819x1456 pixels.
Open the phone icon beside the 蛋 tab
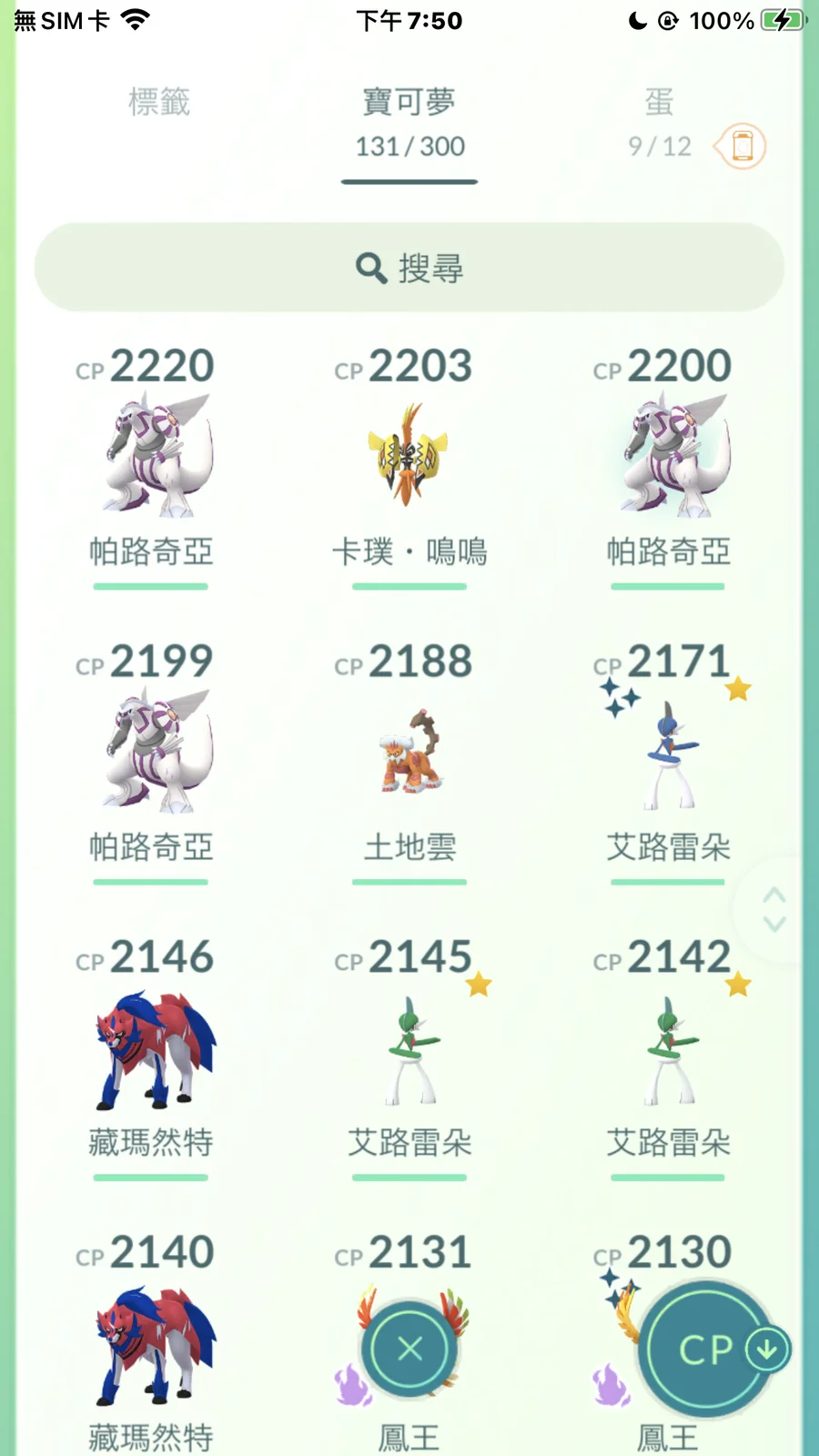[743, 146]
